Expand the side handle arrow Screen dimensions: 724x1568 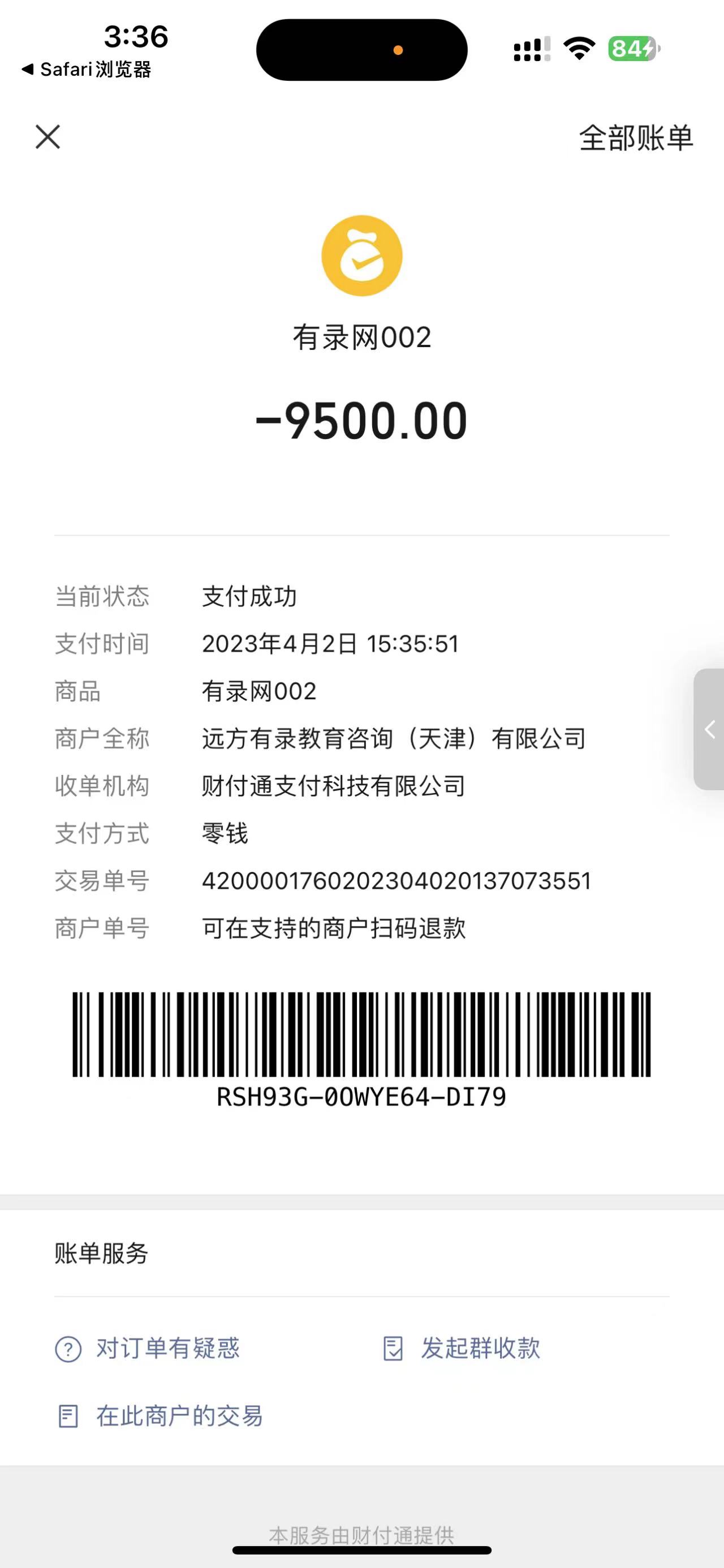709,729
